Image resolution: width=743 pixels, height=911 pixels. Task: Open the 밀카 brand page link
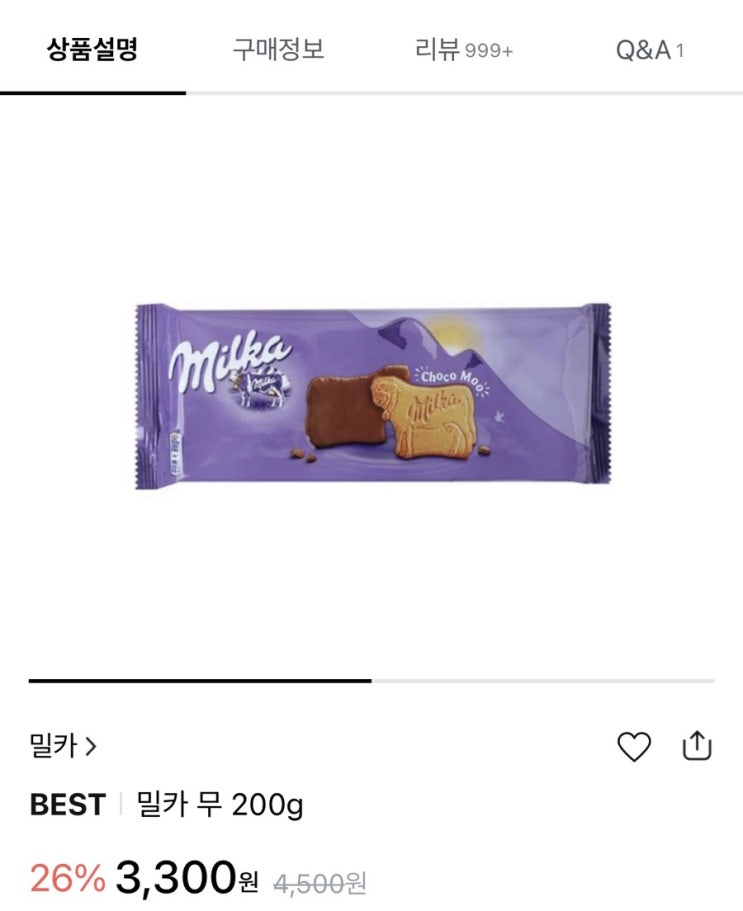point(63,746)
